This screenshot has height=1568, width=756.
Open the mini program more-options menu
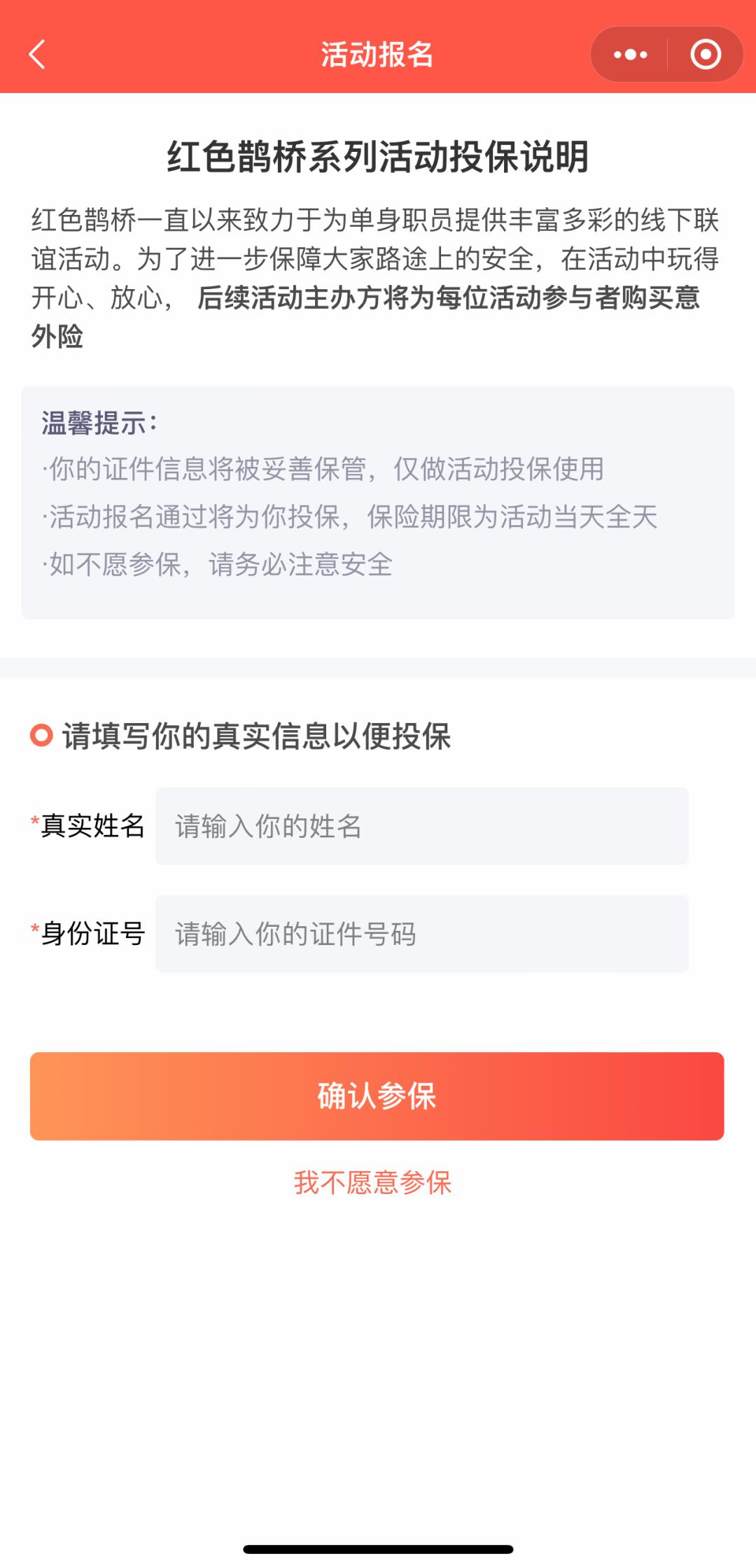click(x=630, y=55)
